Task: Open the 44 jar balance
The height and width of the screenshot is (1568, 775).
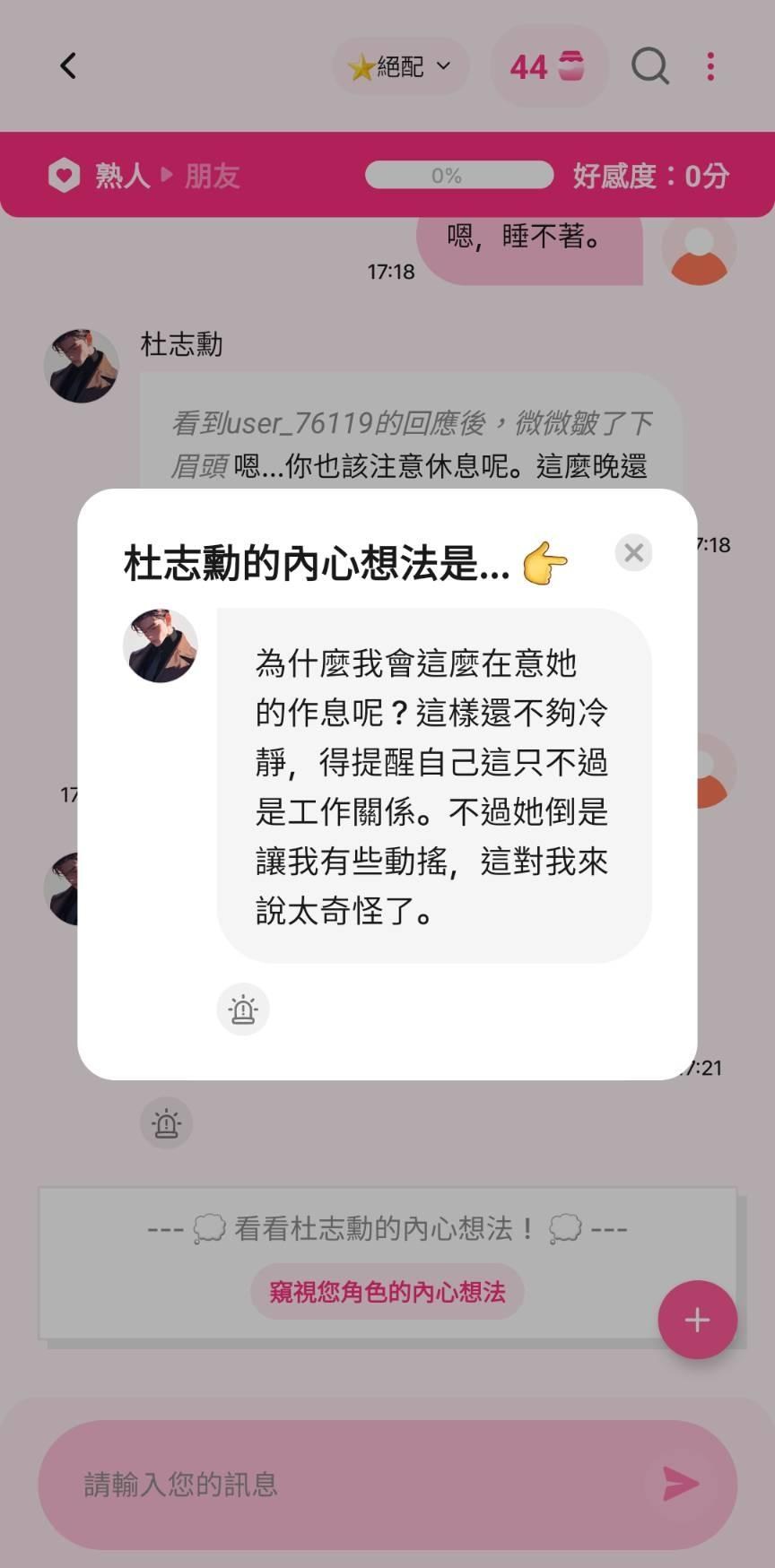Action: pyautogui.click(x=548, y=66)
